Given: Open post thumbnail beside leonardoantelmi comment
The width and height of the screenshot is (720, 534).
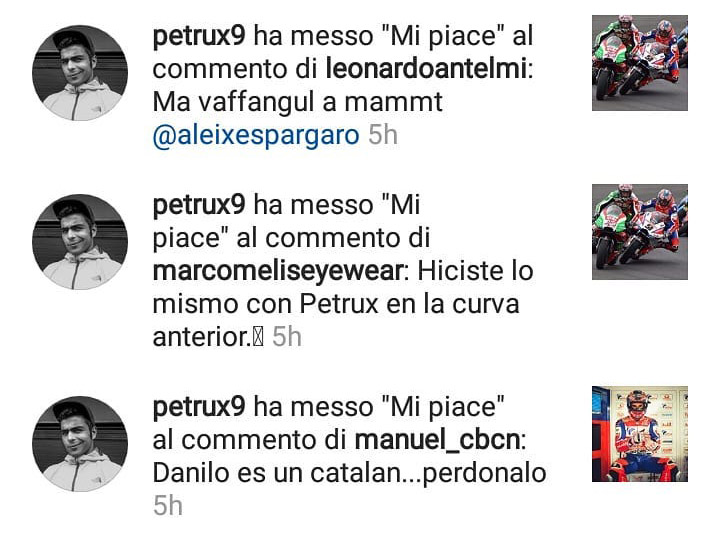Looking at the screenshot, I should click(x=639, y=62).
